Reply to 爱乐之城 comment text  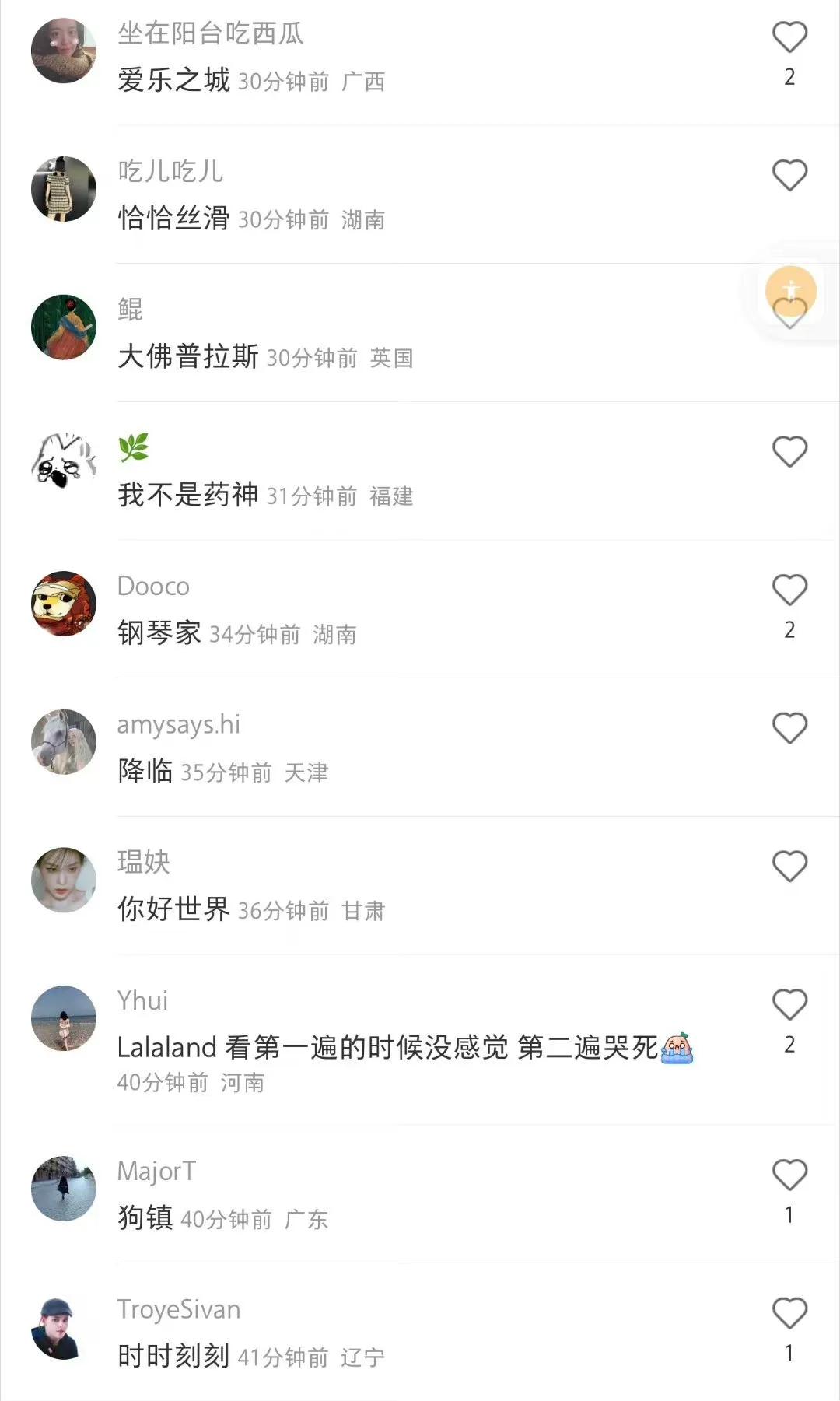tap(174, 80)
